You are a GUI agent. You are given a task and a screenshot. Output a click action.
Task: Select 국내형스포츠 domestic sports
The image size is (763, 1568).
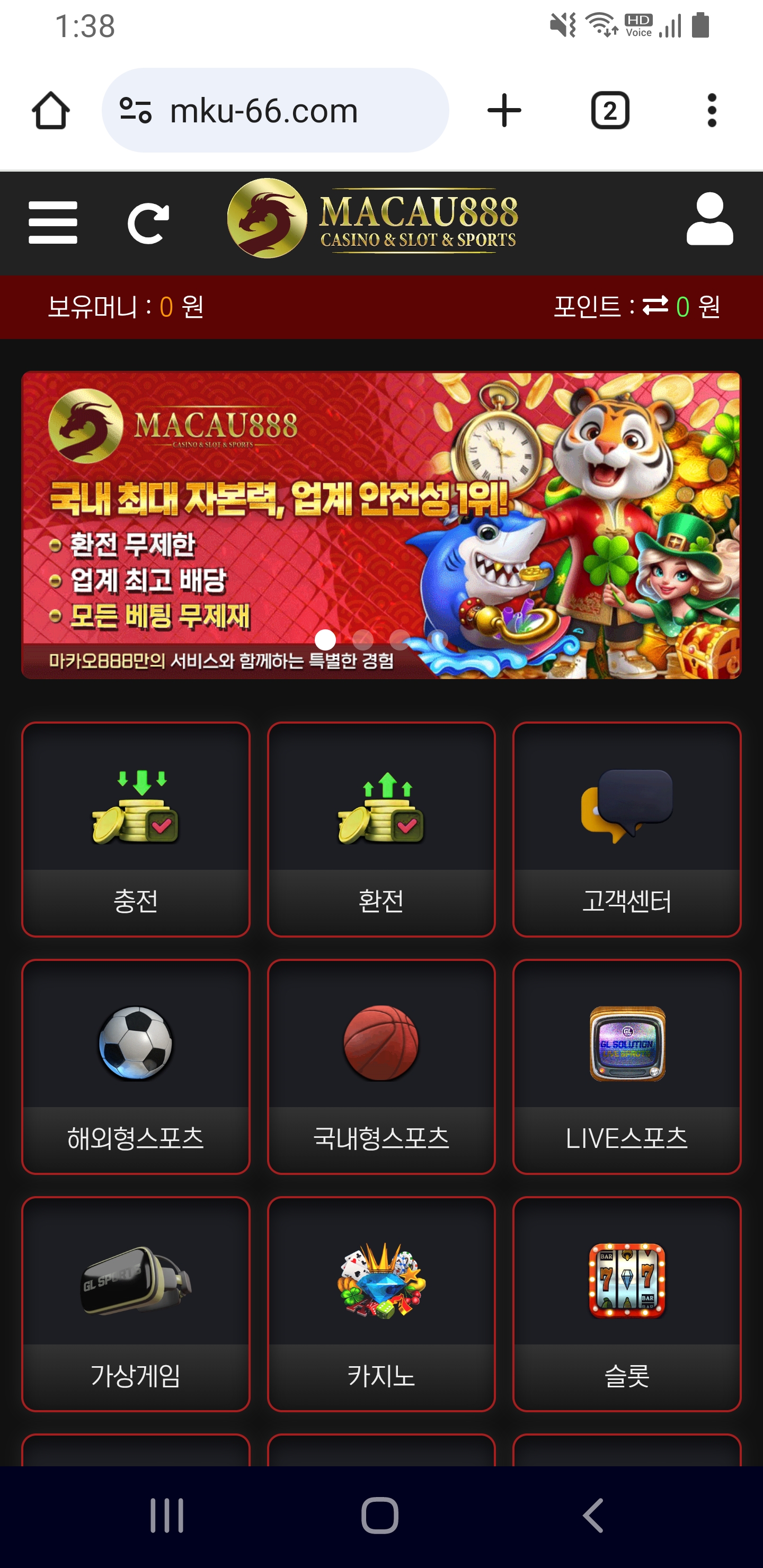tap(381, 1066)
